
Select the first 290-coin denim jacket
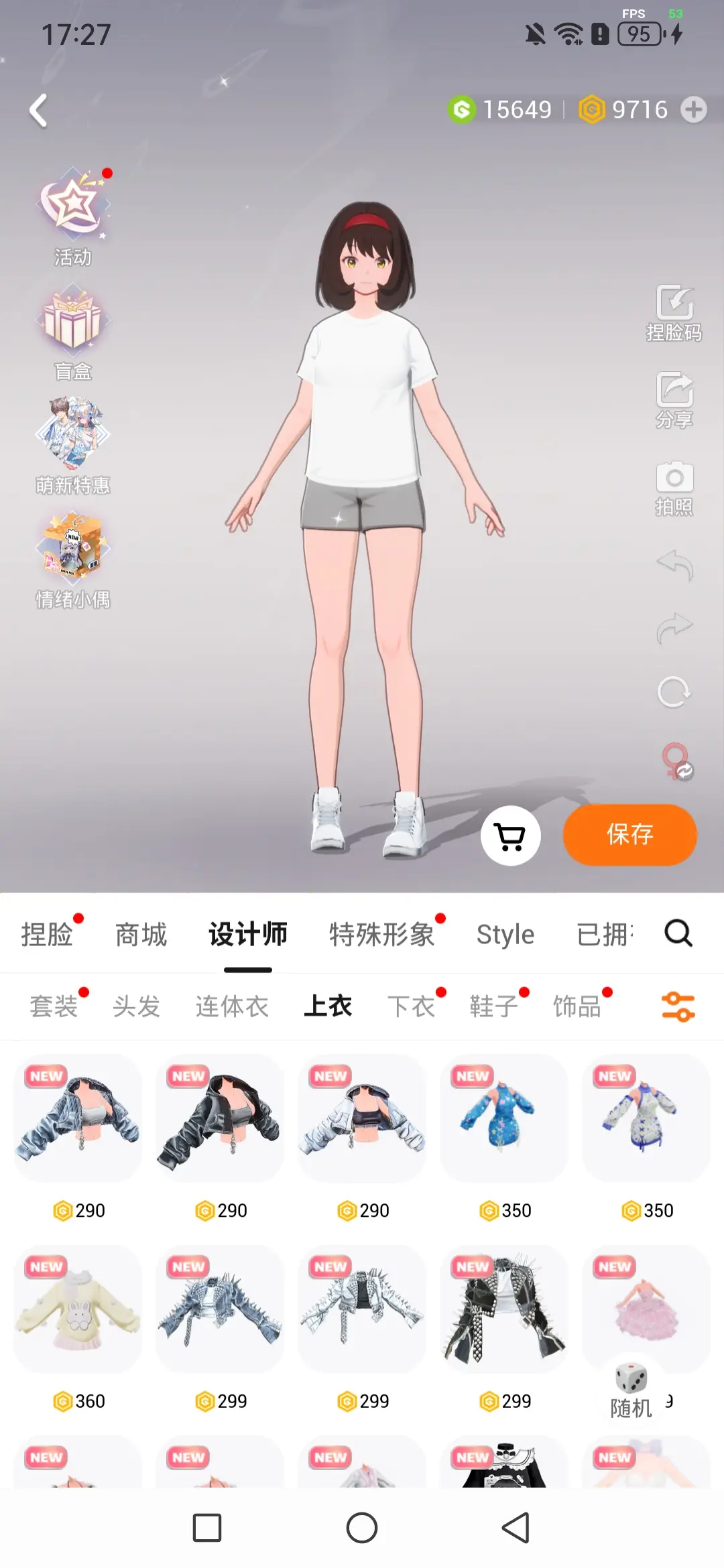[x=78, y=1120]
